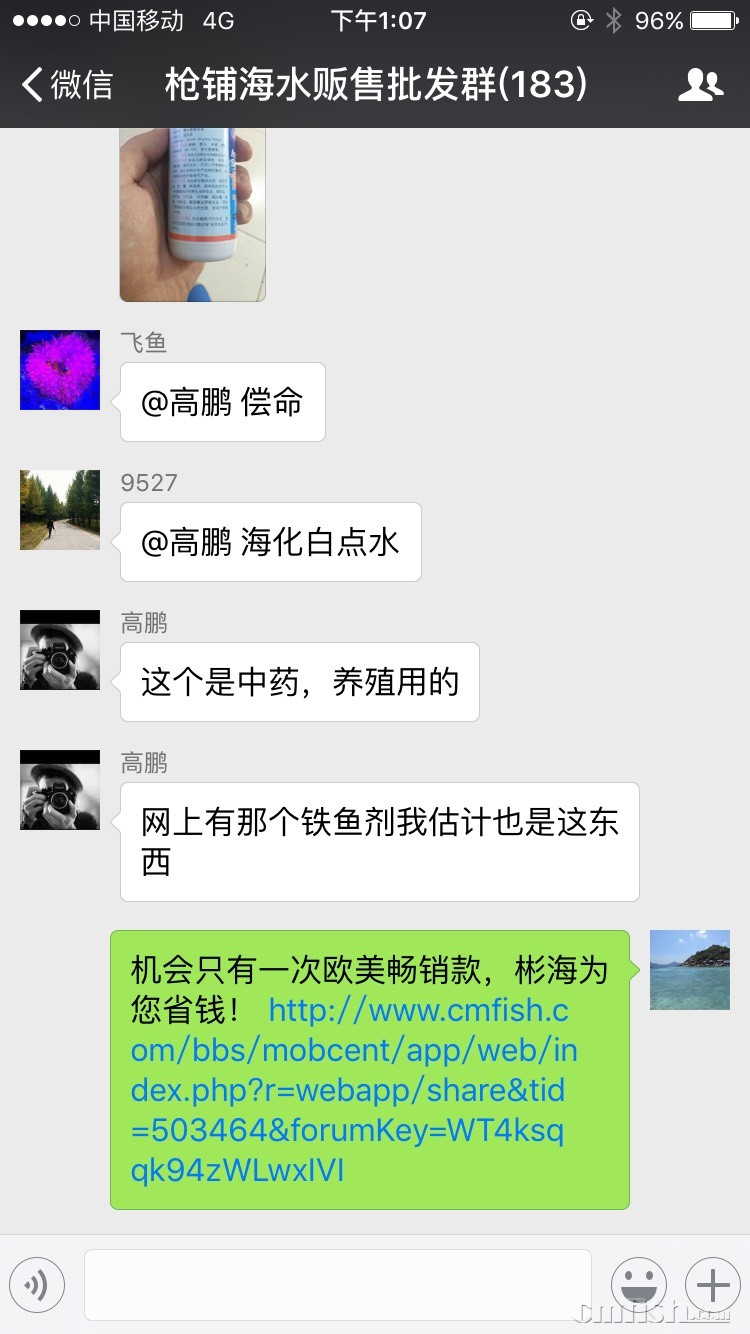Open 飞鱼's profile avatar

[59, 370]
